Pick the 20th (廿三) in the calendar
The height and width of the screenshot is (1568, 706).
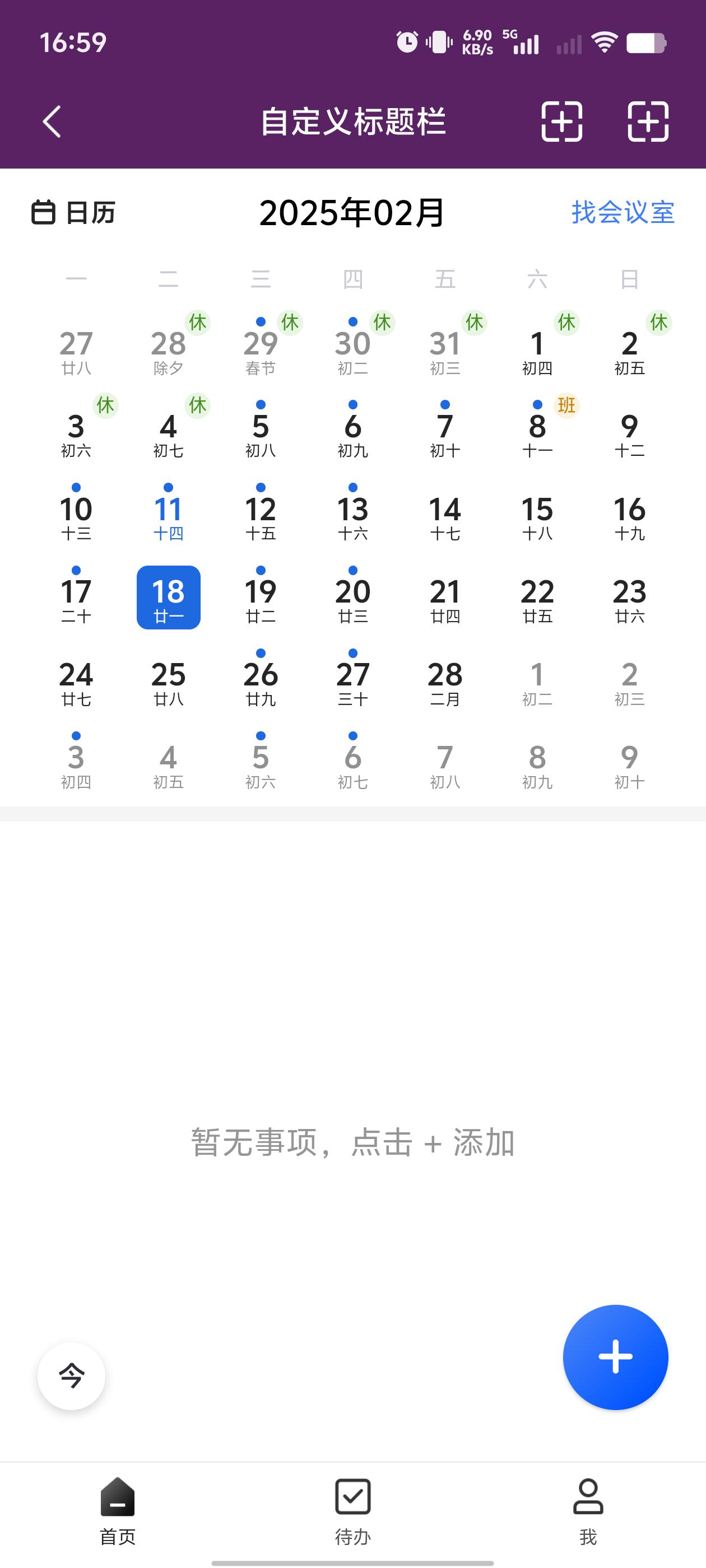(352, 598)
